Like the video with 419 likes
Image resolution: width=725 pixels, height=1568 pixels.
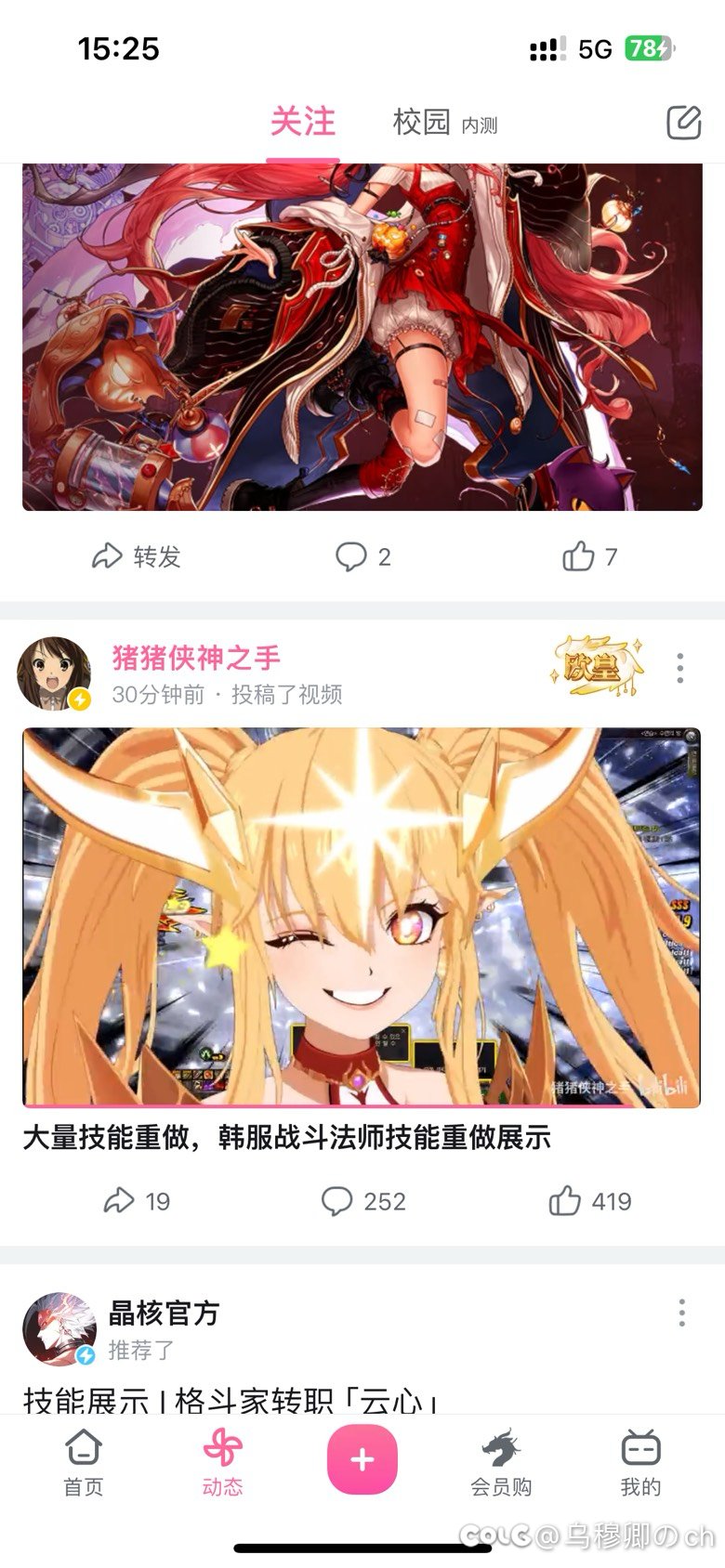tap(589, 1201)
